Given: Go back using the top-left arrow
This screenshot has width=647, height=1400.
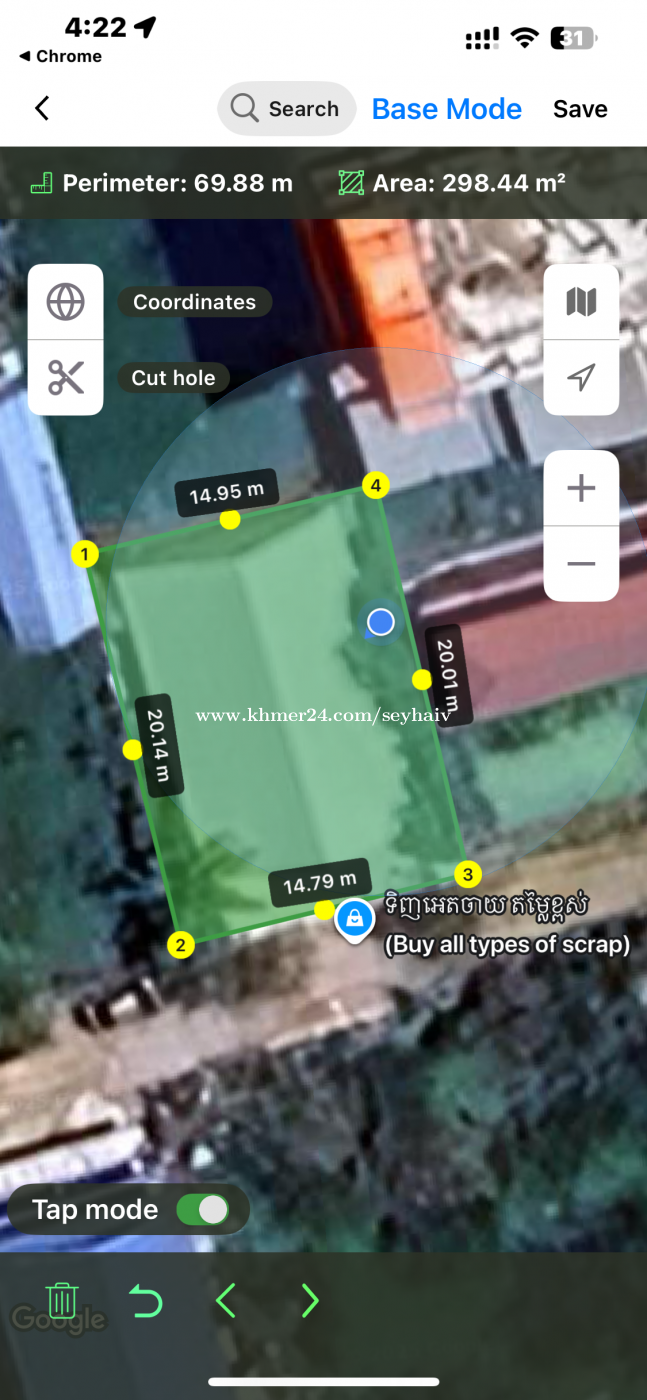Looking at the screenshot, I should tap(42, 109).
